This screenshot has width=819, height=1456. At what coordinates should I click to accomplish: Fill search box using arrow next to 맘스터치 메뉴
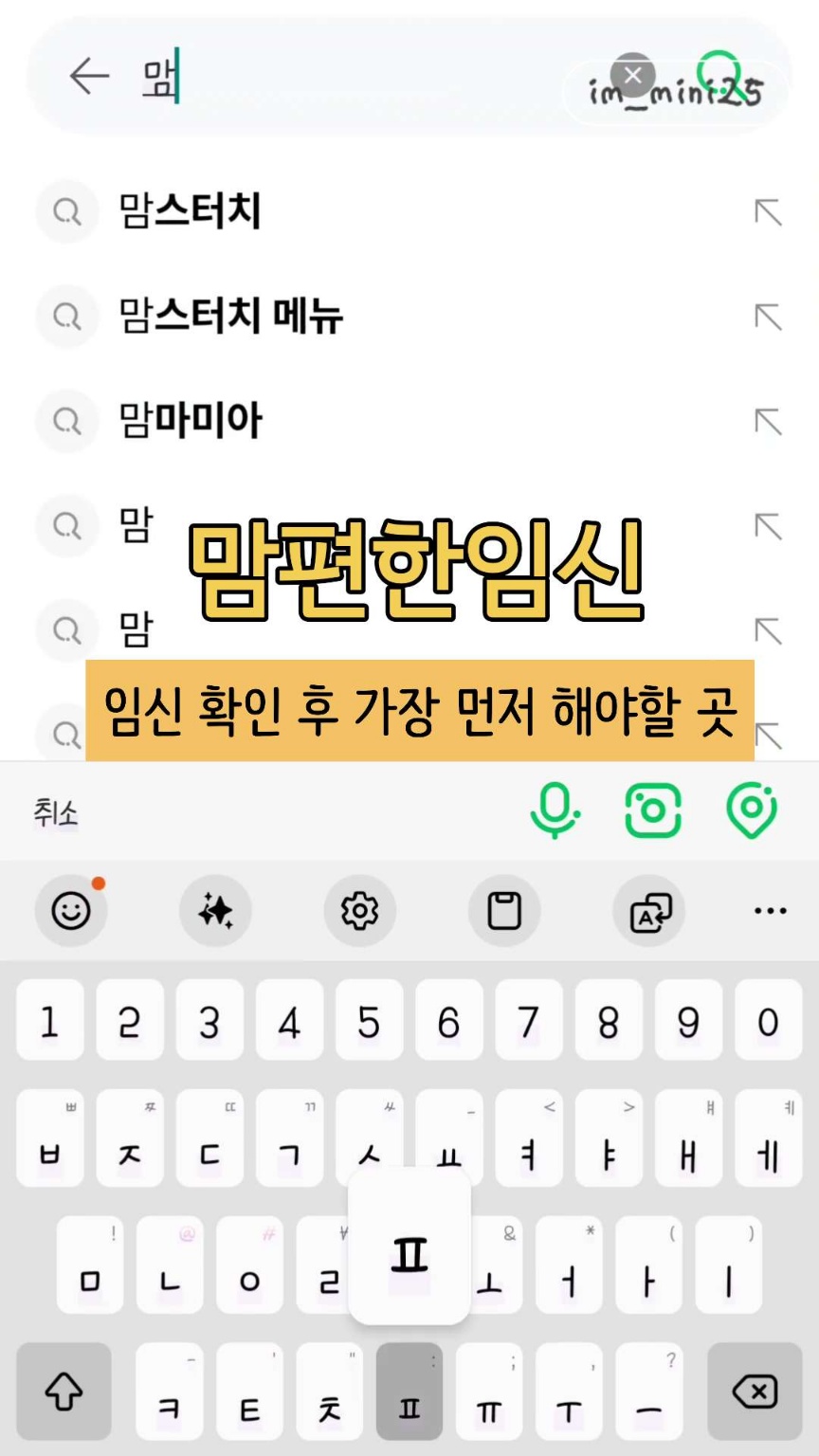[768, 317]
